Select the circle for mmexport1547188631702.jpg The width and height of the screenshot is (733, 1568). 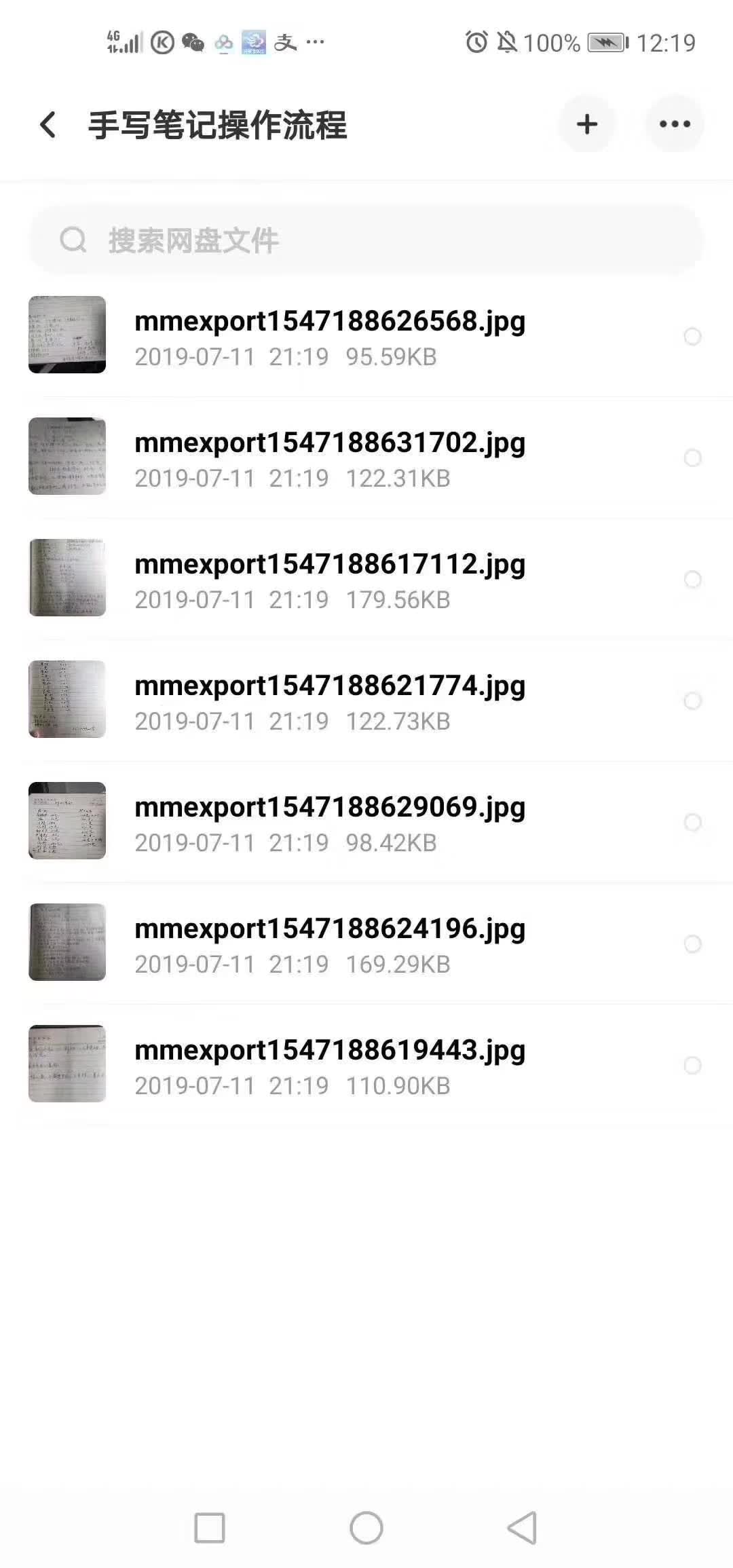point(692,458)
